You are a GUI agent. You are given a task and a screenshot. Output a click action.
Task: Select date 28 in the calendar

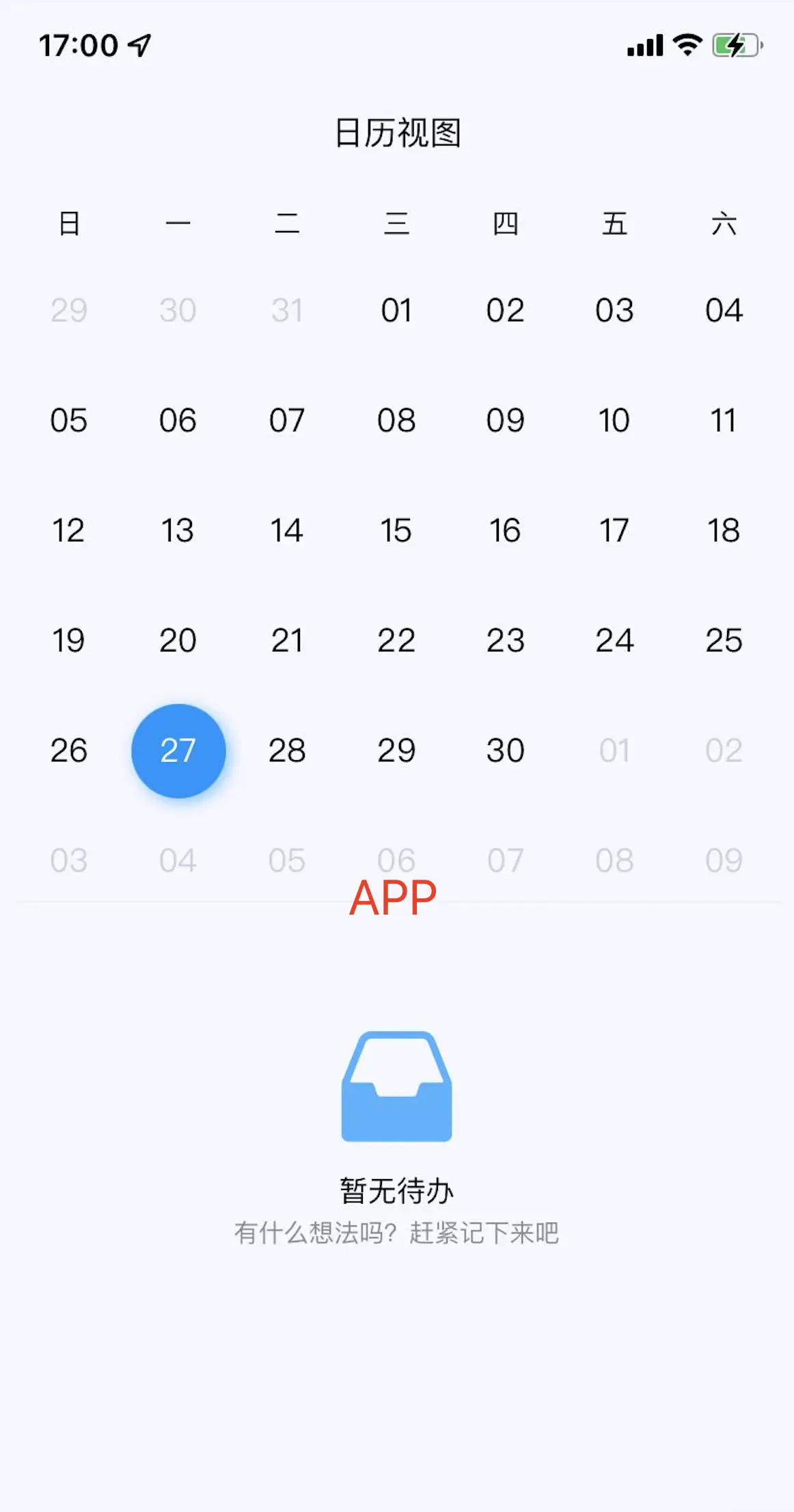tap(287, 751)
